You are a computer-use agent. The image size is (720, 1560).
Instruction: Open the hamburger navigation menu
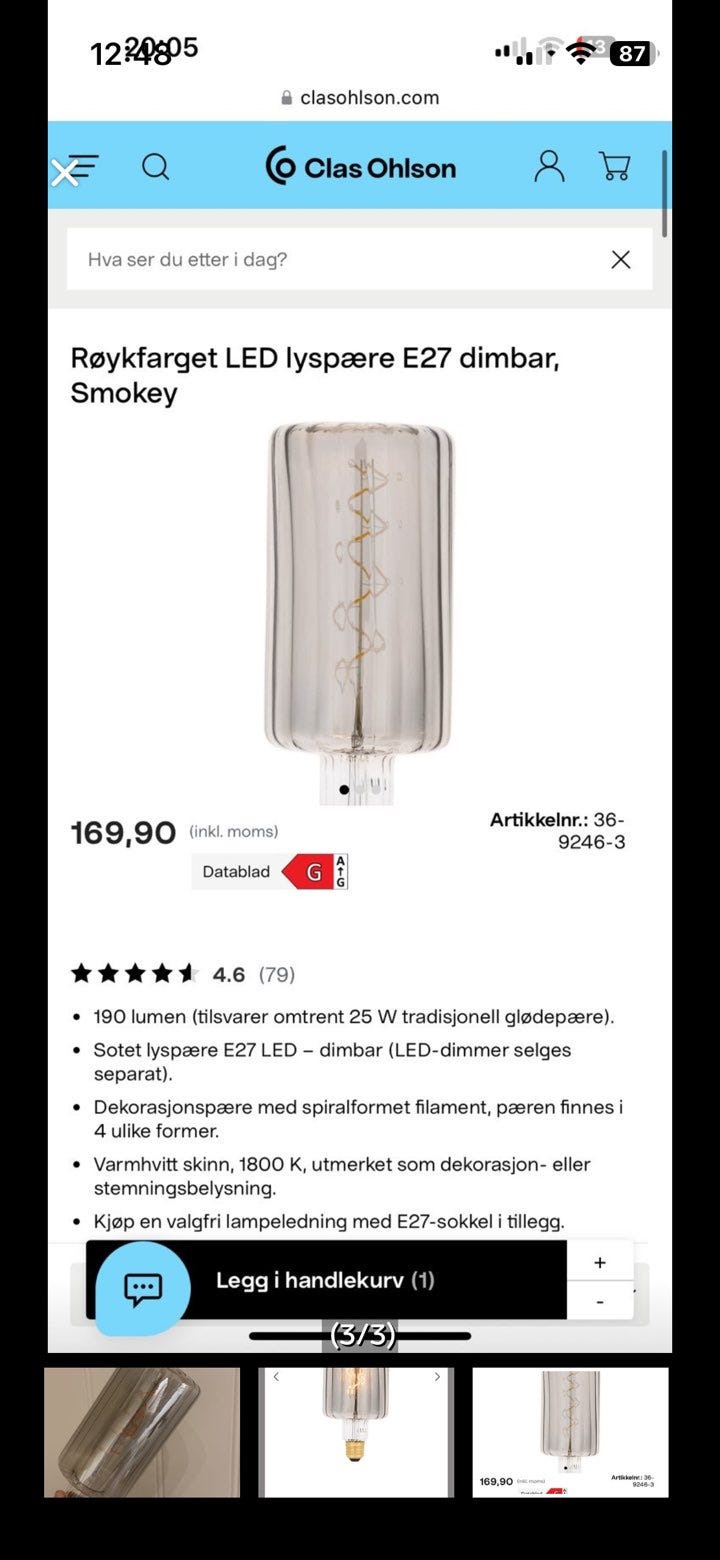coord(86,168)
